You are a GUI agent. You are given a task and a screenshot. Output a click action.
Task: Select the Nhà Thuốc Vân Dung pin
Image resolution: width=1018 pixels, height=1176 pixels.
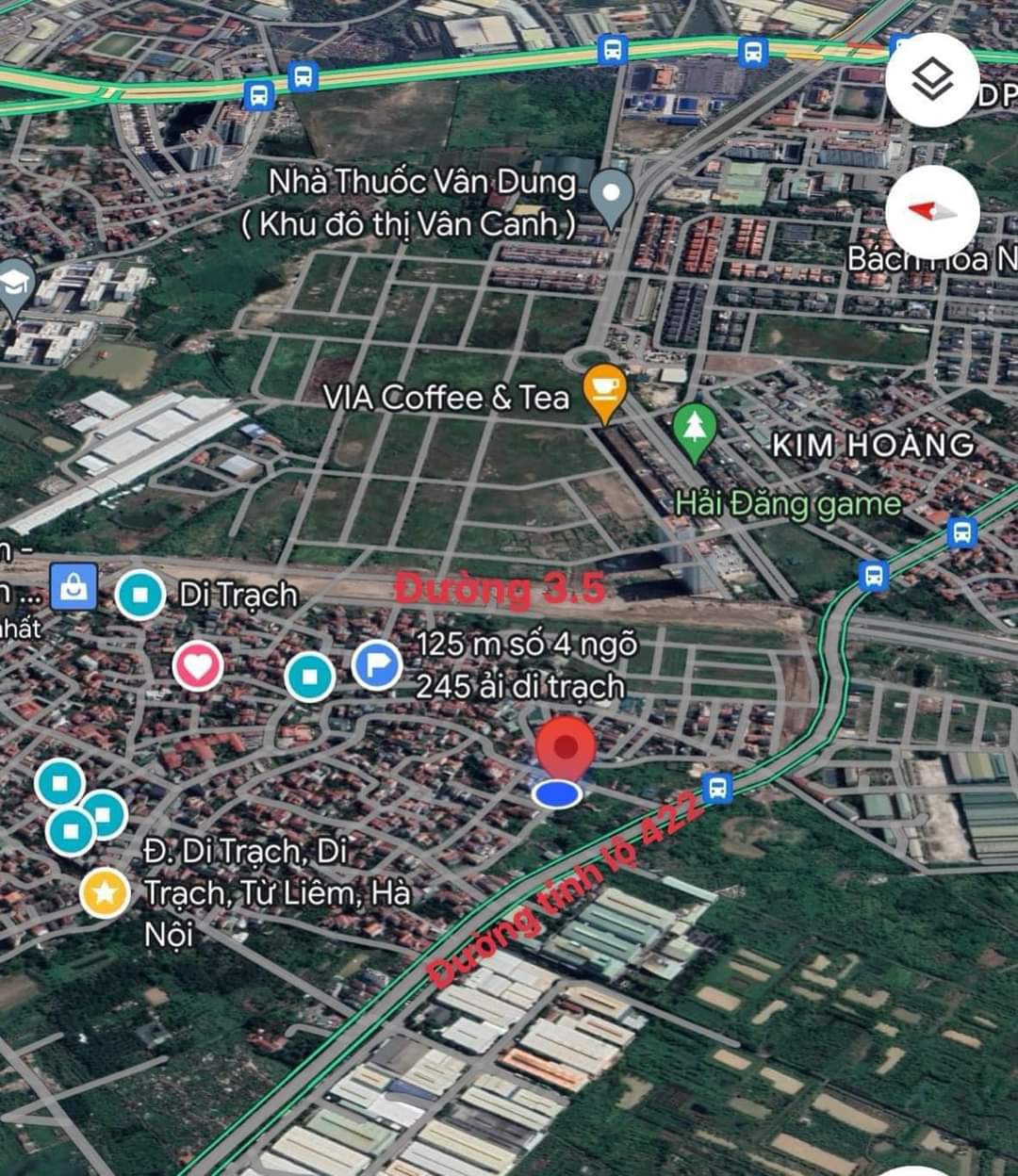(x=612, y=196)
